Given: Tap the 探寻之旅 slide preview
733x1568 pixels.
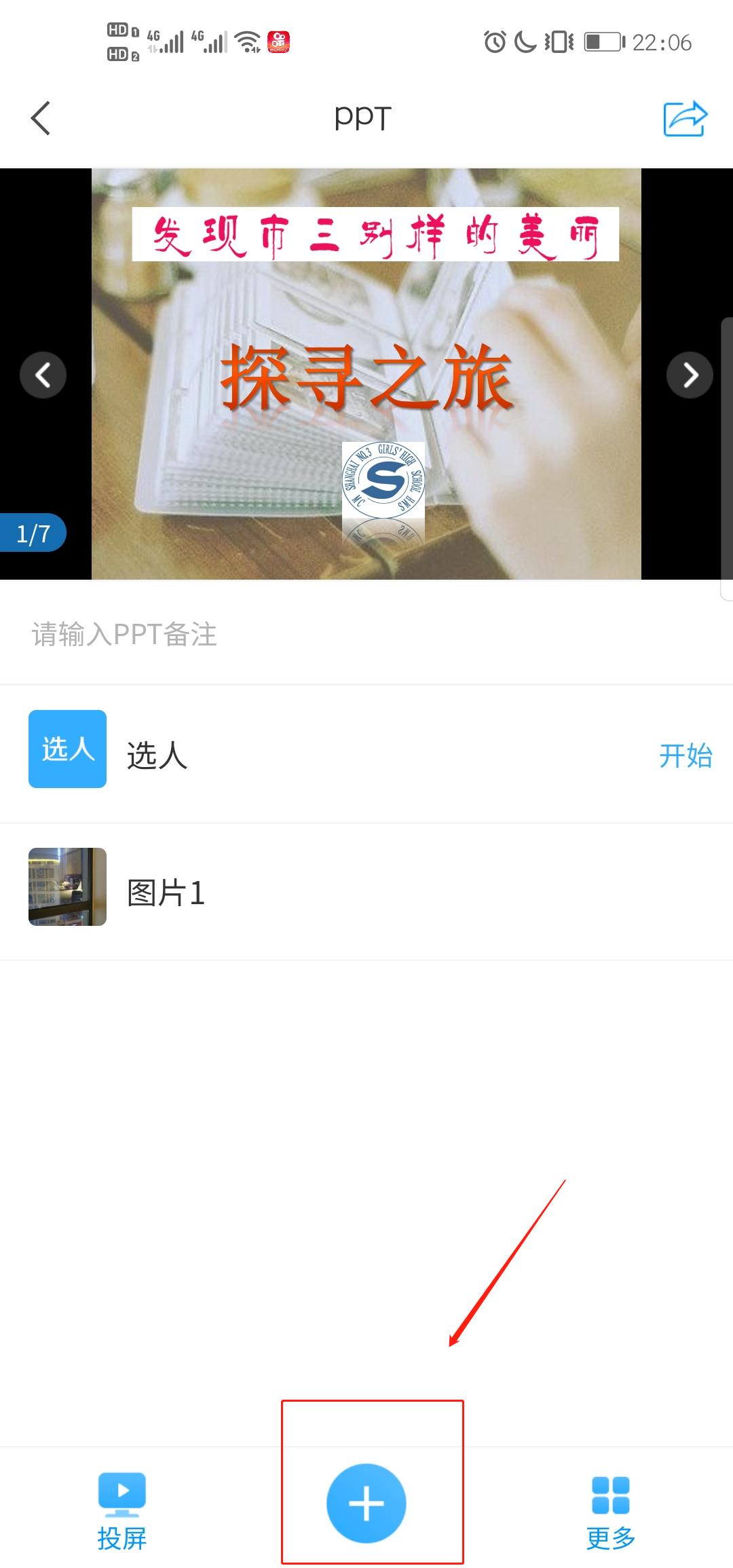Looking at the screenshot, I should [366, 375].
